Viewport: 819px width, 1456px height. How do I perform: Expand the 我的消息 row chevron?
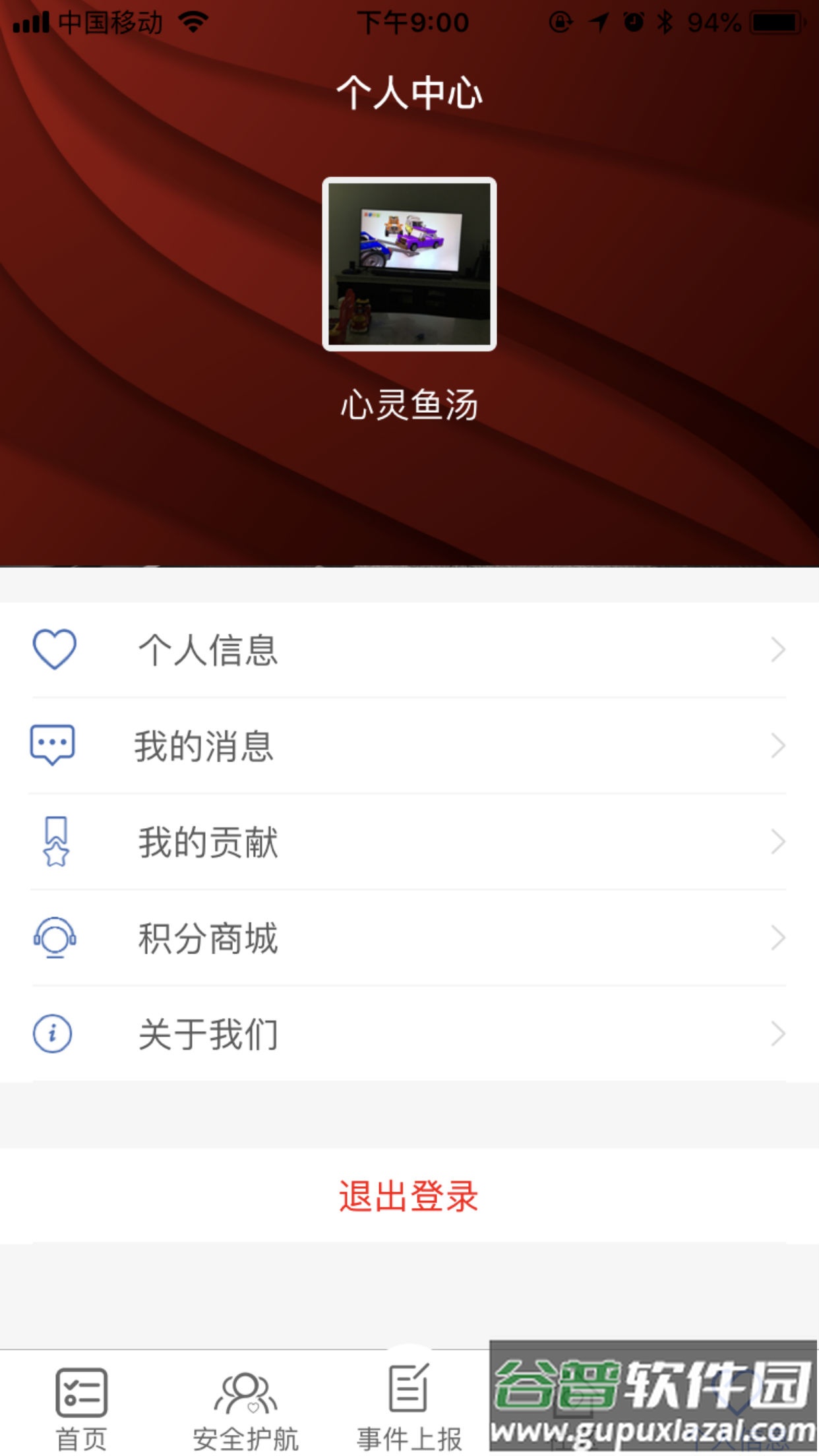777,744
